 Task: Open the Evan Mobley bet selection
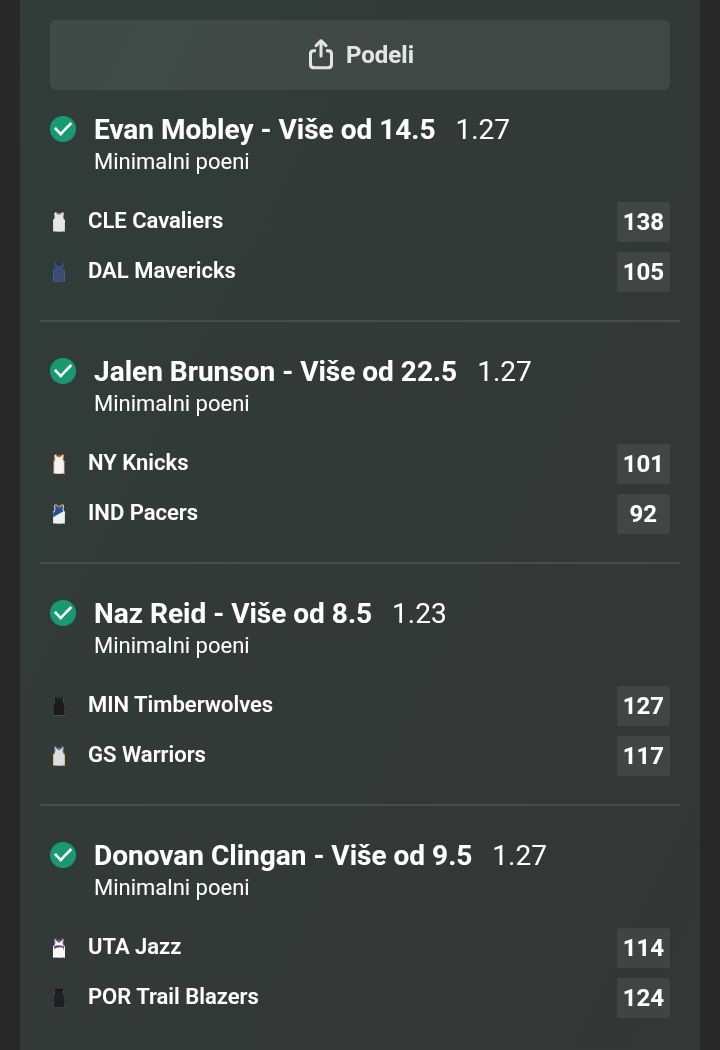click(264, 130)
